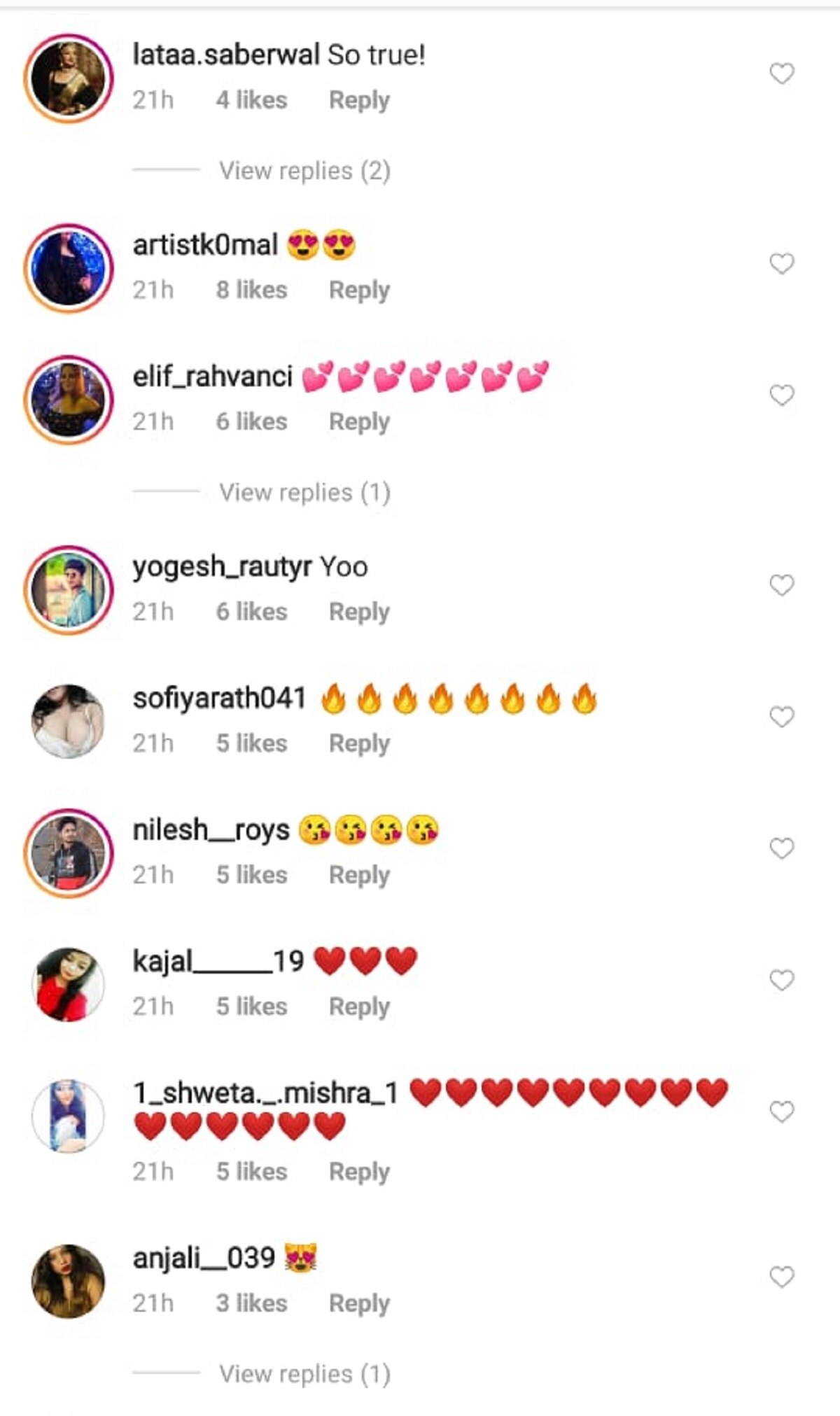
Task: Like yogesh_rautyr's comment
Action: point(782,585)
